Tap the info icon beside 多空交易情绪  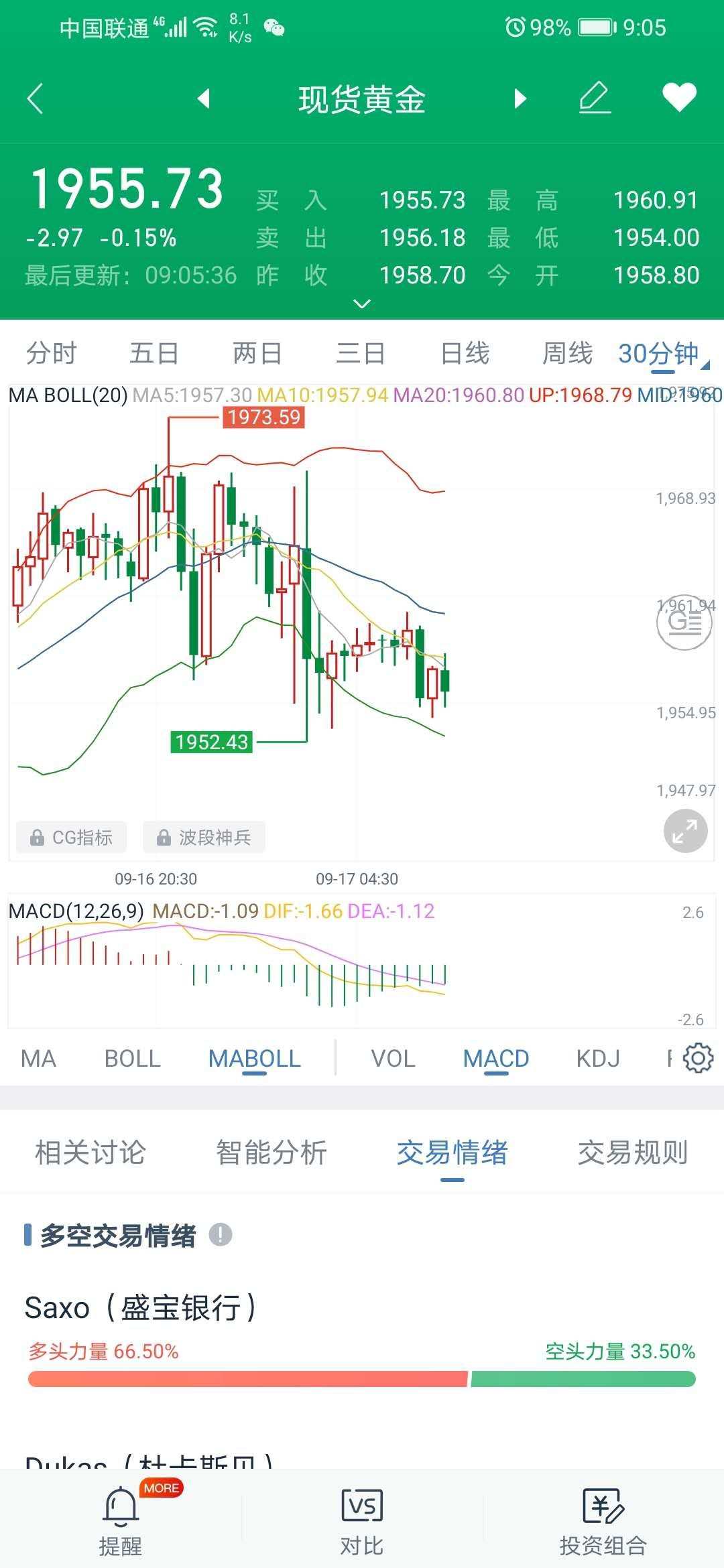(221, 1234)
